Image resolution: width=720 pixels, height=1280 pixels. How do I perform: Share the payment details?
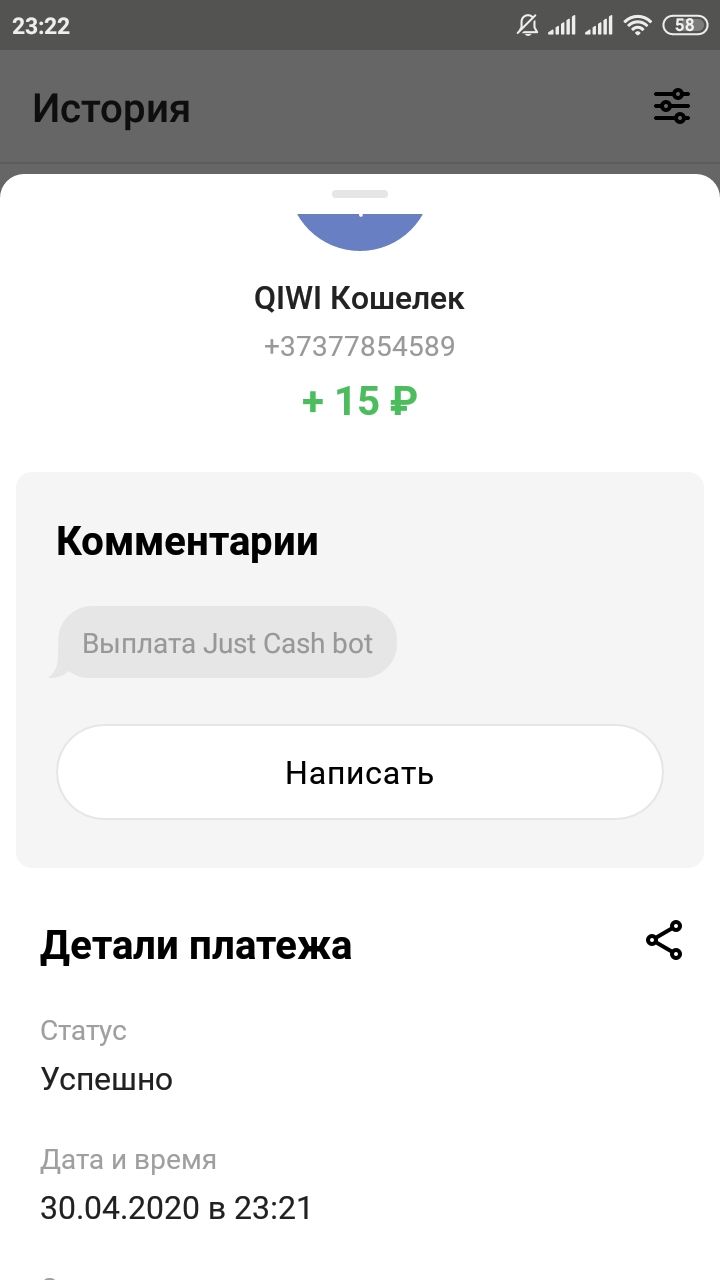click(664, 941)
